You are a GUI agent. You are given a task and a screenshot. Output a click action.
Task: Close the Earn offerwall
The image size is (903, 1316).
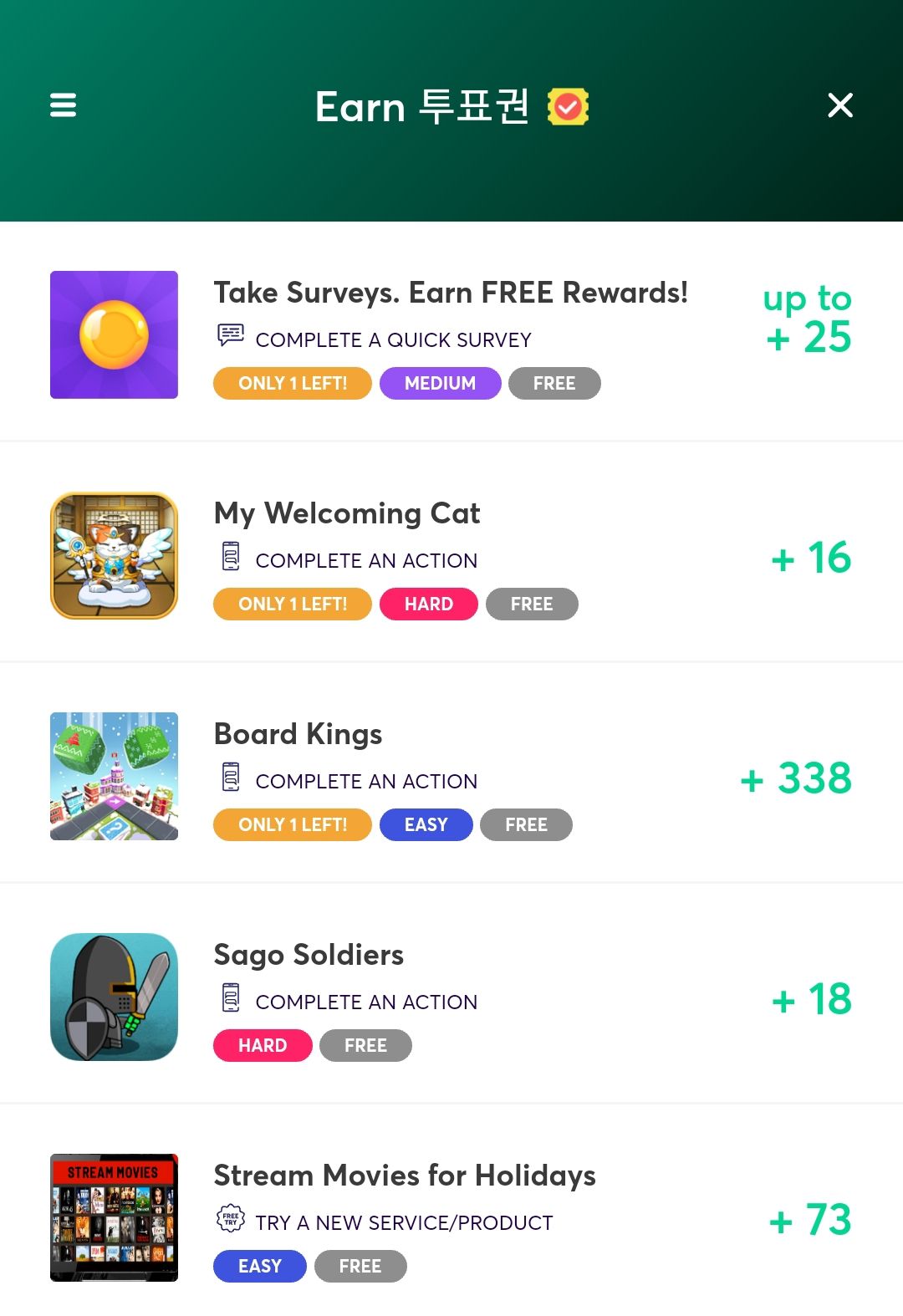[839, 105]
